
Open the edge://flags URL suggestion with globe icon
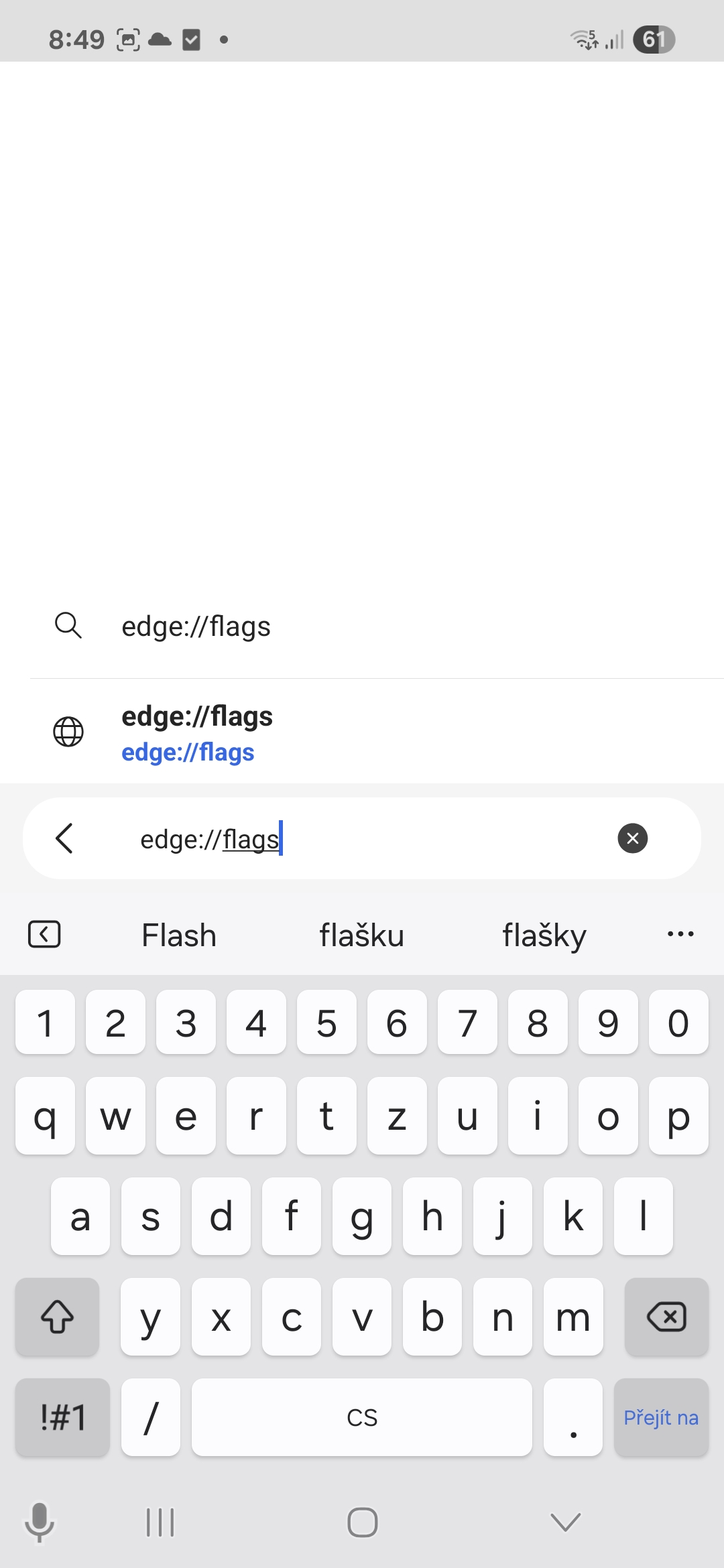tap(362, 732)
